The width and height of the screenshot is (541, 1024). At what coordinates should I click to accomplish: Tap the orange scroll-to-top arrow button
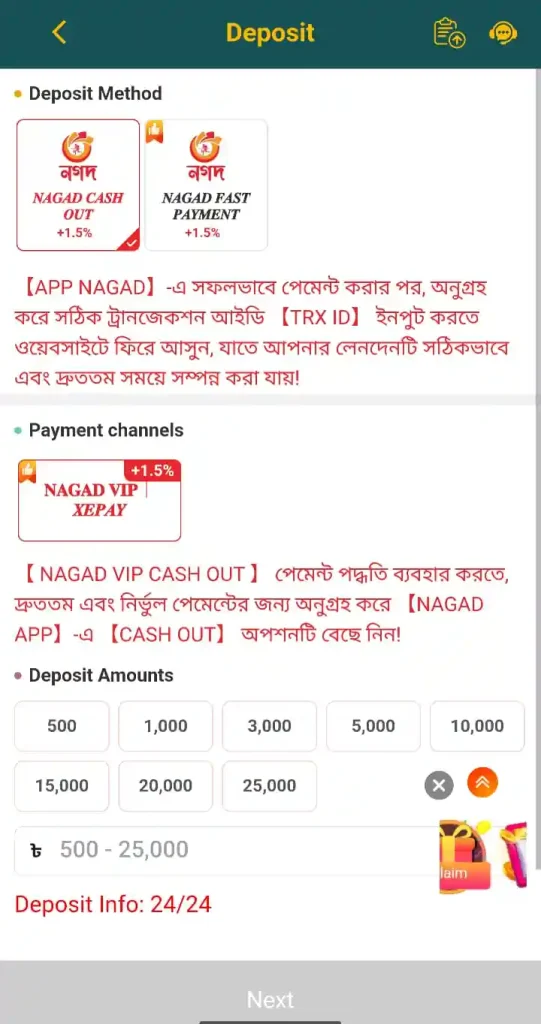pyautogui.click(x=482, y=782)
